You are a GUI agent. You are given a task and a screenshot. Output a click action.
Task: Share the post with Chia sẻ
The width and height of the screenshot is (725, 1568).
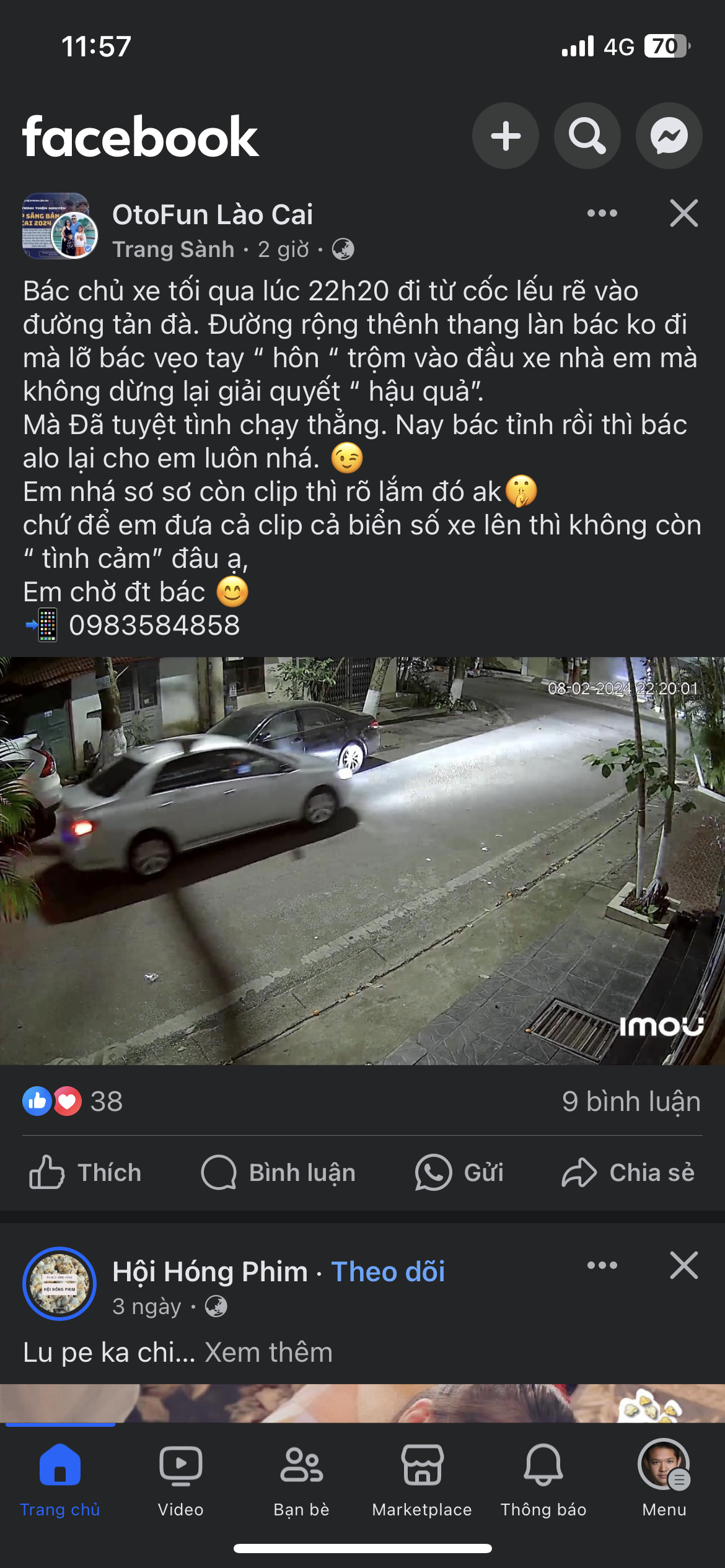pyautogui.click(x=628, y=1173)
